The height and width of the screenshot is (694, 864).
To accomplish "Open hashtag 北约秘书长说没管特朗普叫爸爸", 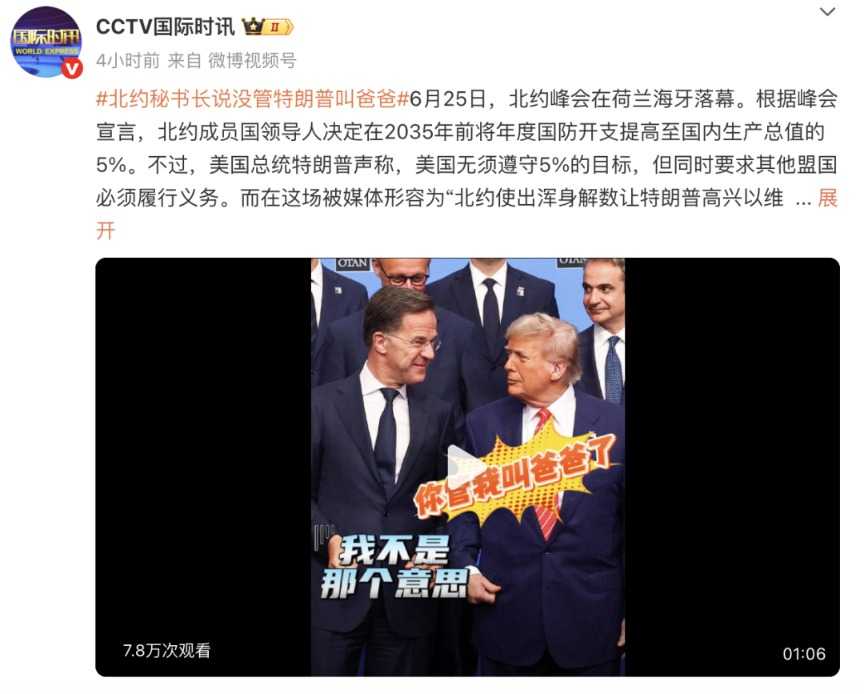I will point(252,100).
